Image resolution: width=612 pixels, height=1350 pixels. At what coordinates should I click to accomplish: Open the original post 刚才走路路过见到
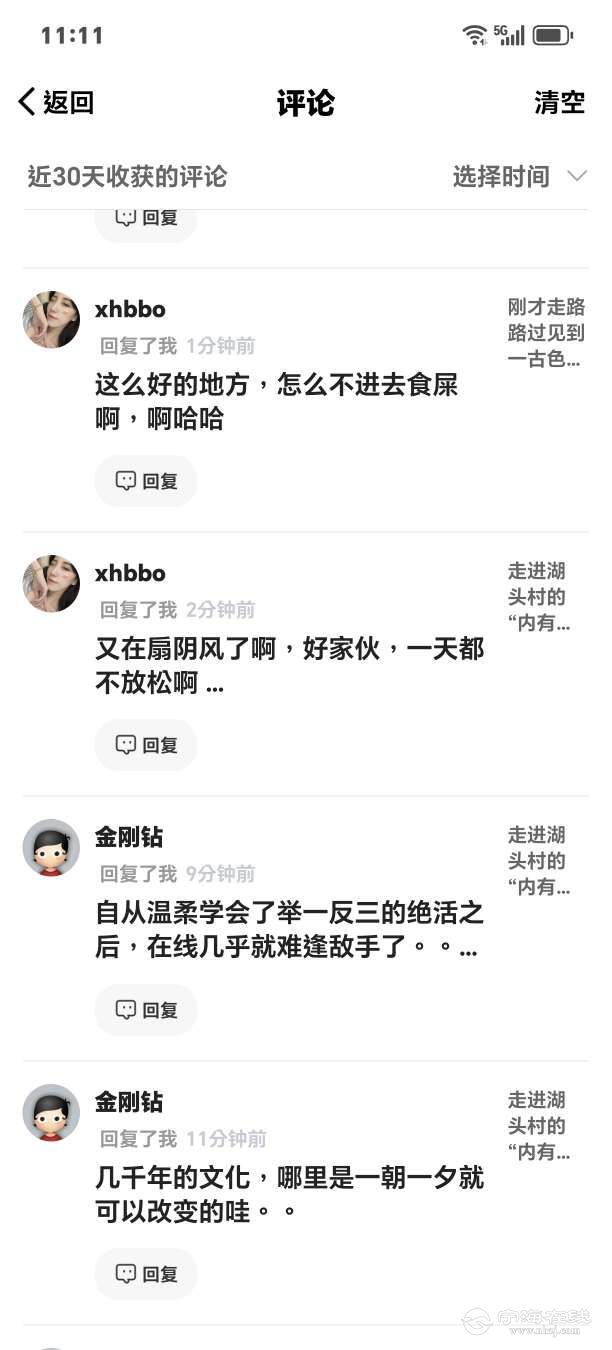coord(545,333)
